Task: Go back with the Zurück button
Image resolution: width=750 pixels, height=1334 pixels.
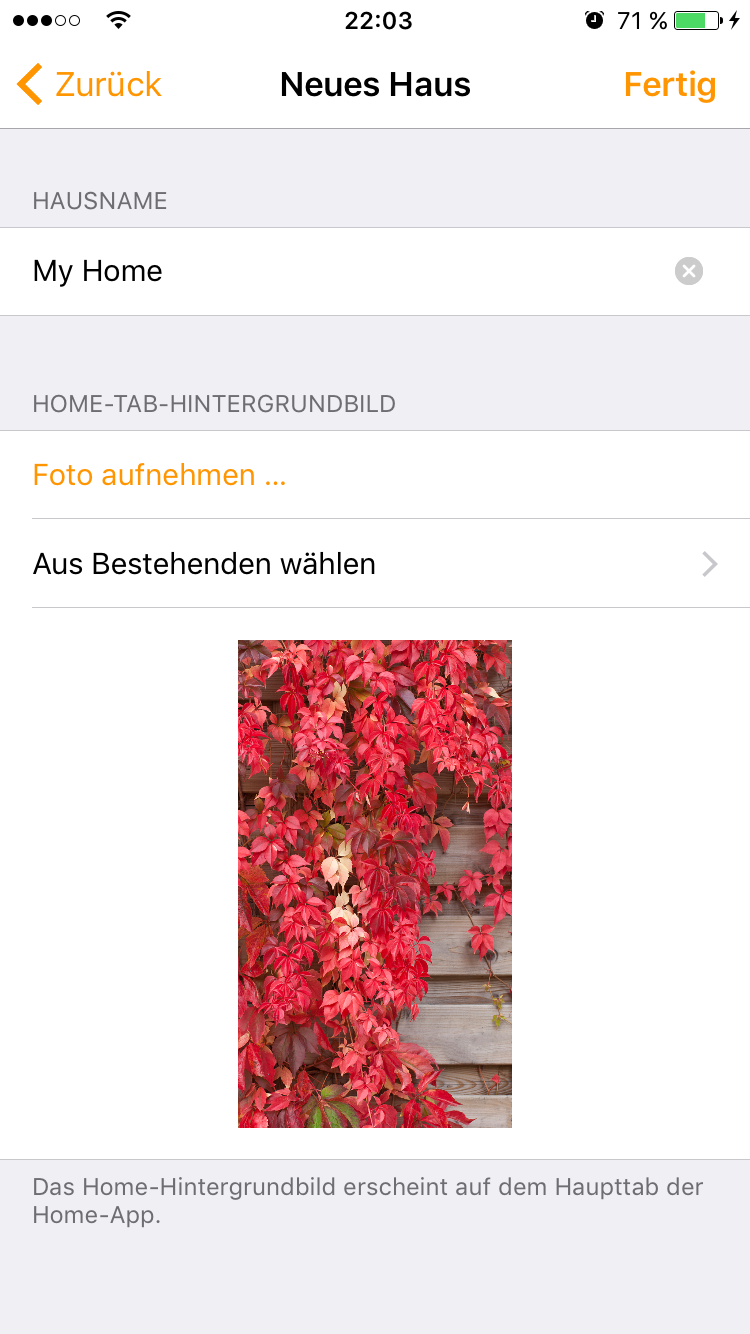Action: pyautogui.click(x=89, y=85)
